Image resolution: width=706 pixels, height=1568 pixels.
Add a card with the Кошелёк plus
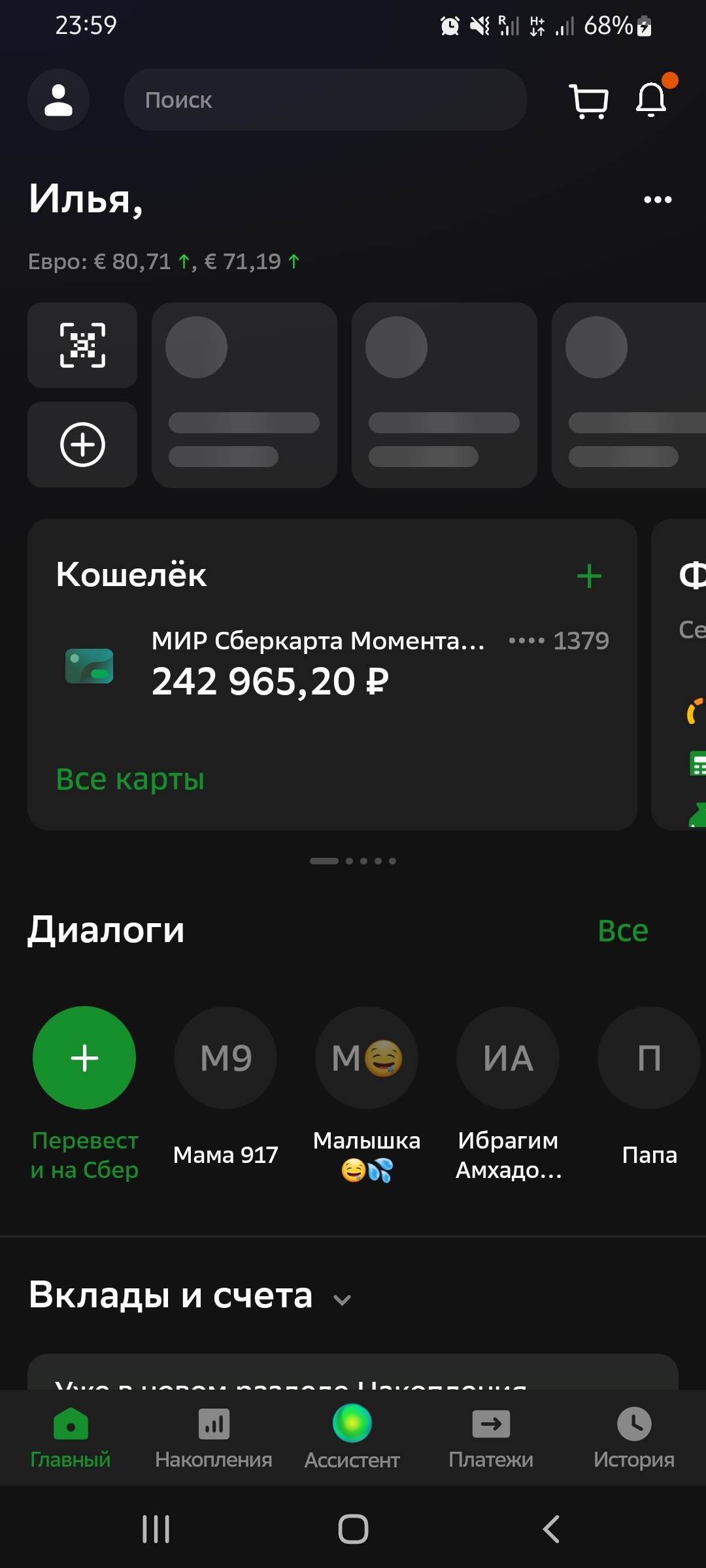[x=589, y=576]
